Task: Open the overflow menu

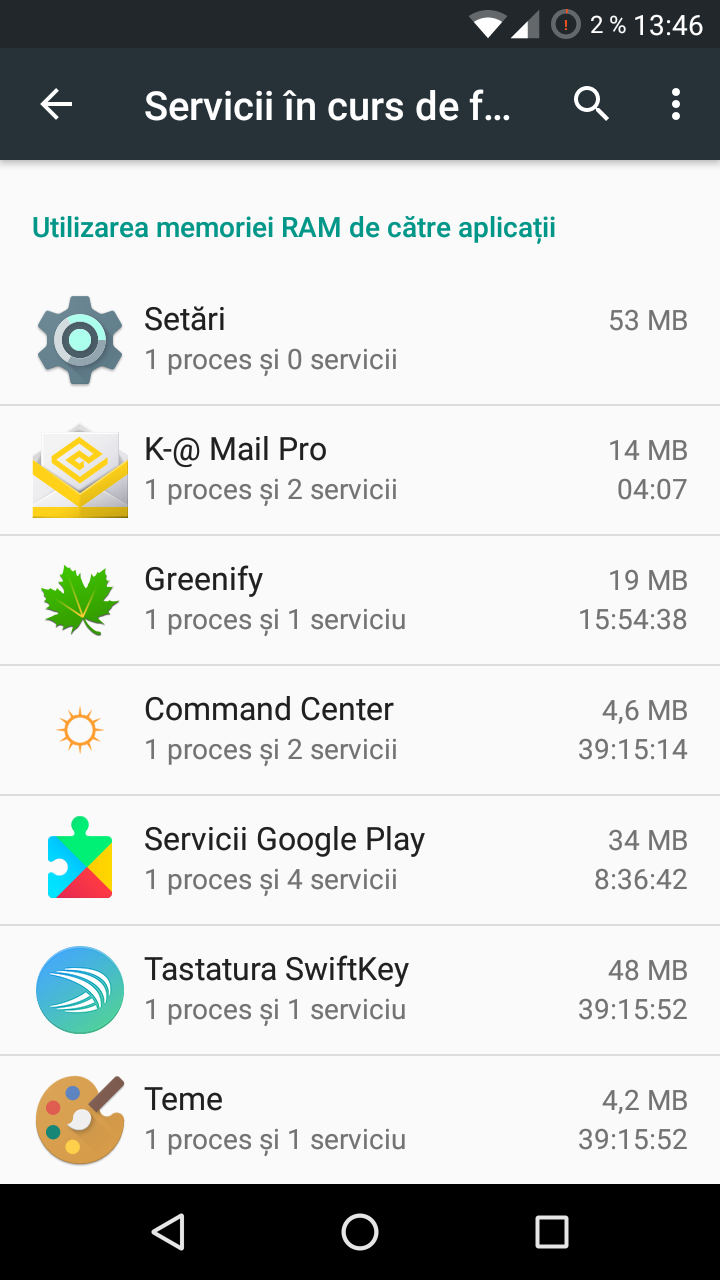Action: click(676, 104)
